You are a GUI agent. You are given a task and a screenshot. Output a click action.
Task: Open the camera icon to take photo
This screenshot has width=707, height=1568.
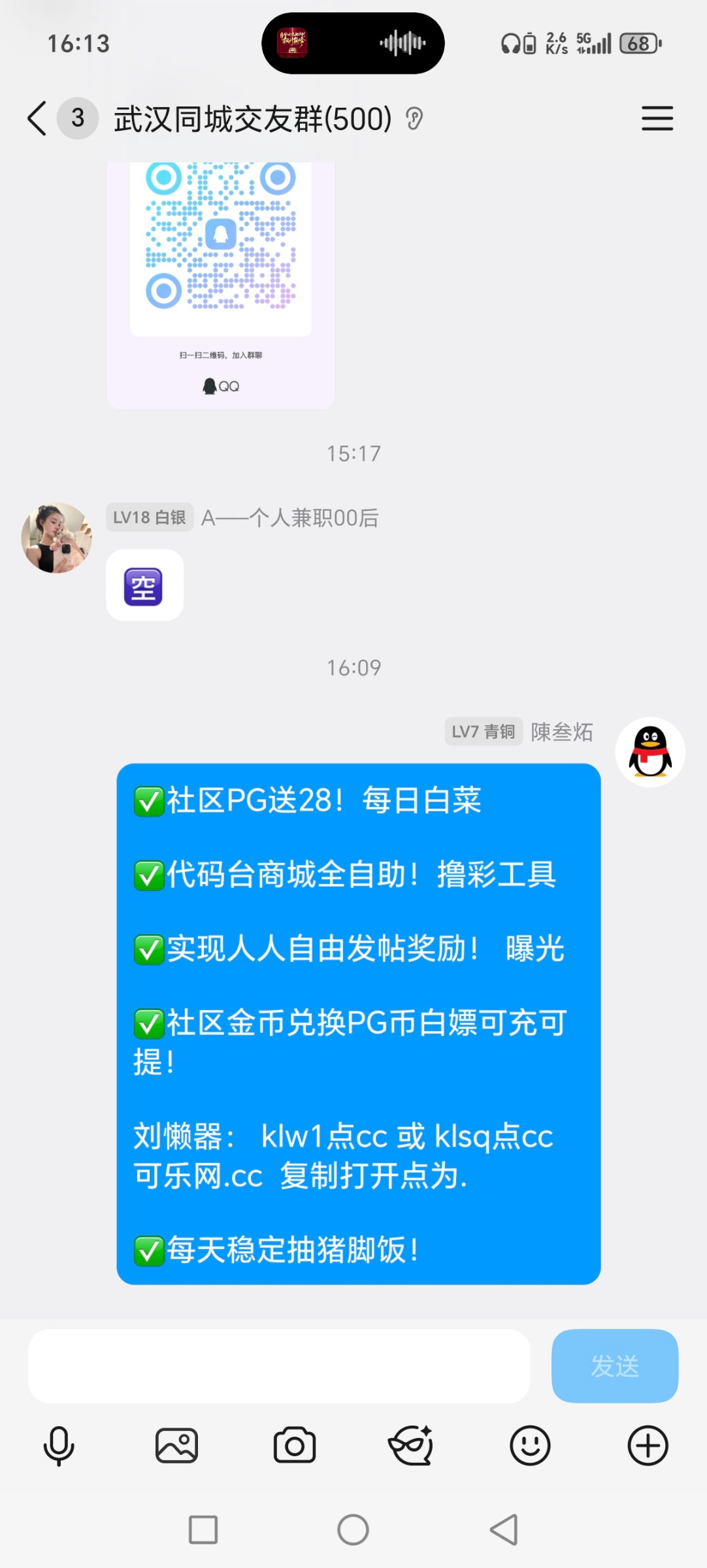[x=296, y=1445]
